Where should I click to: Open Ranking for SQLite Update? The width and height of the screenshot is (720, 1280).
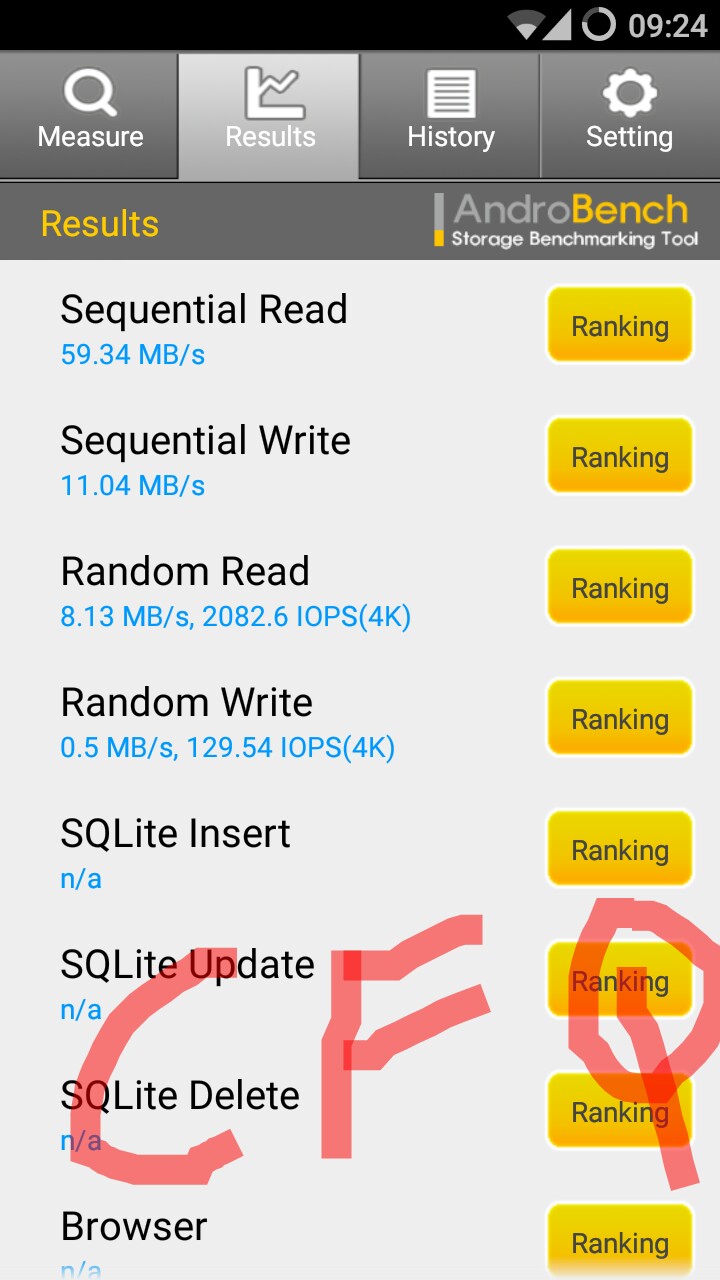620,980
